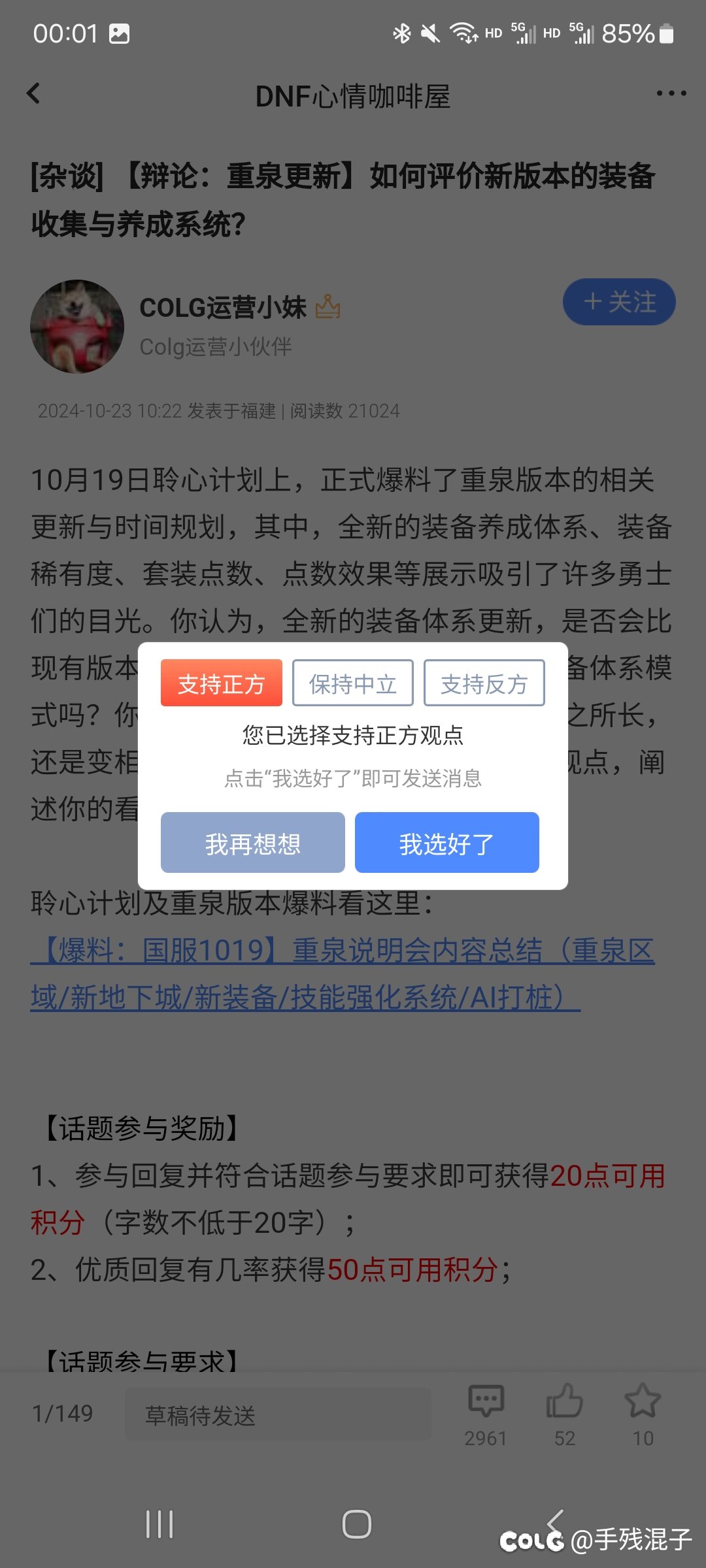Open system recent apps
Viewport: 706px width, 1568px height.
[x=160, y=1524]
